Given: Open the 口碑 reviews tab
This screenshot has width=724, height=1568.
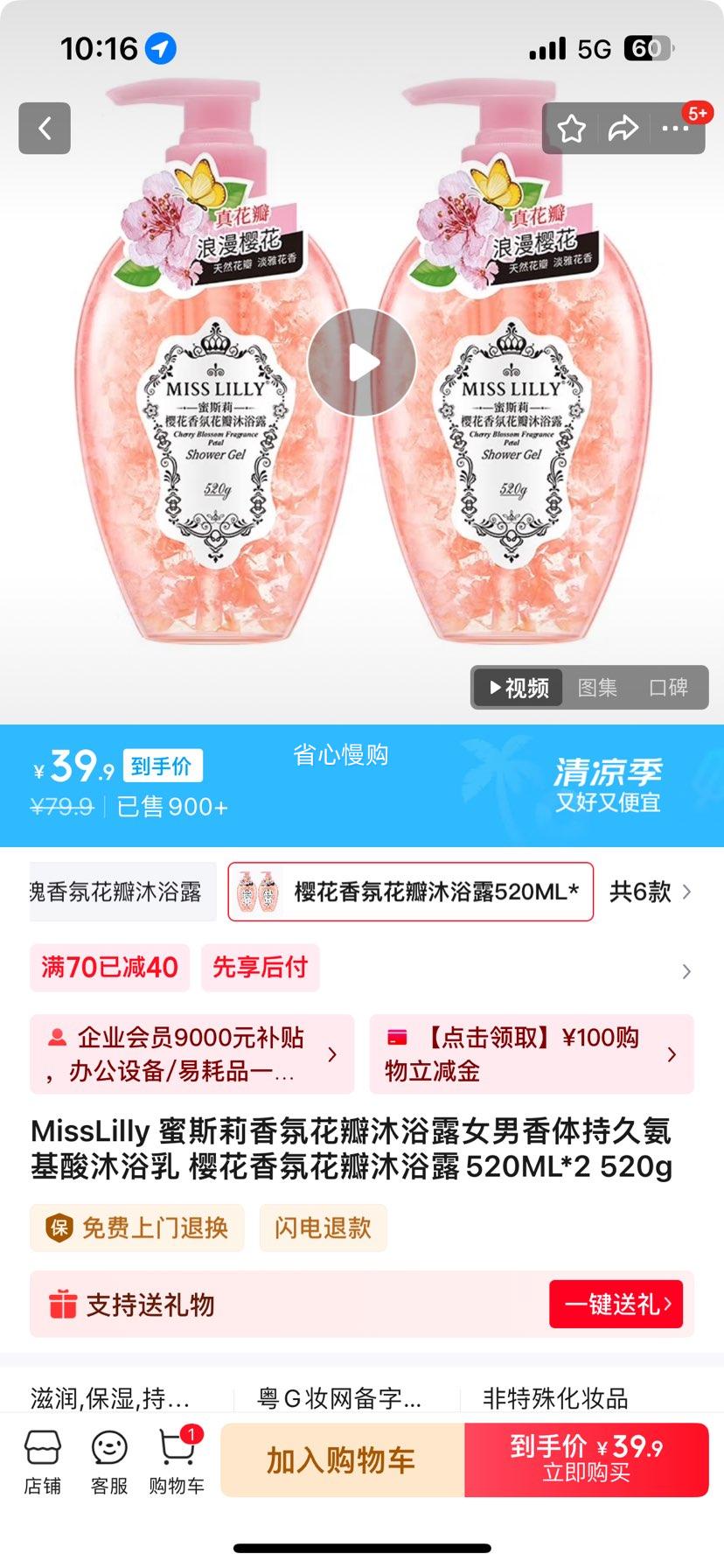Looking at the screenshot, I should tap(669, 688).
